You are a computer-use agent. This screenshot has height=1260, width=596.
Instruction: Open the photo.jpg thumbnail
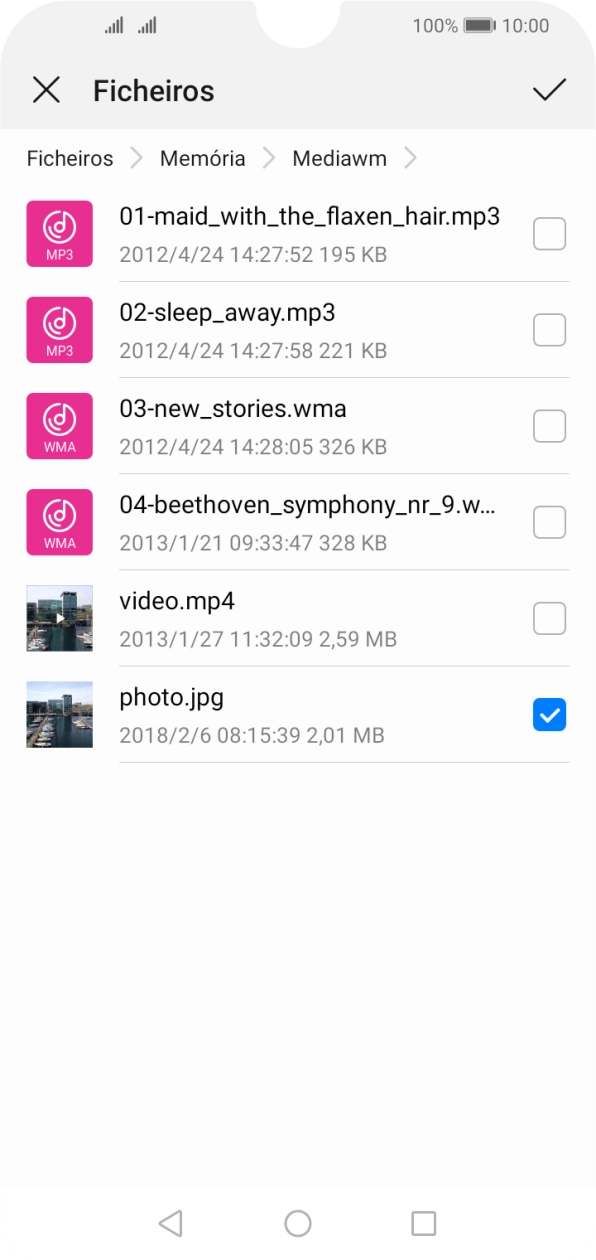(59, 714)
